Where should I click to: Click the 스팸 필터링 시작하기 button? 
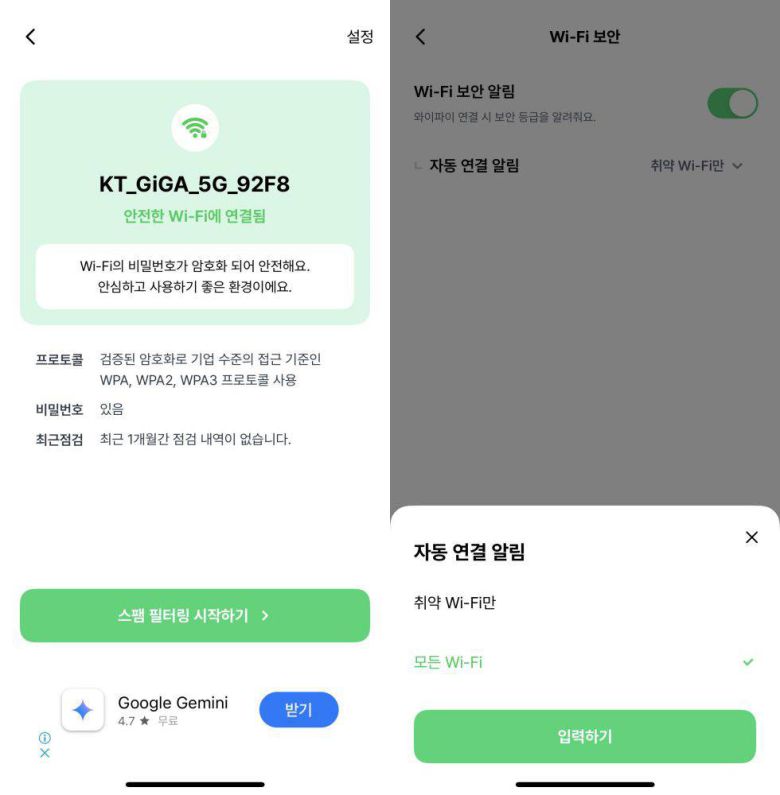pos(195,616)
